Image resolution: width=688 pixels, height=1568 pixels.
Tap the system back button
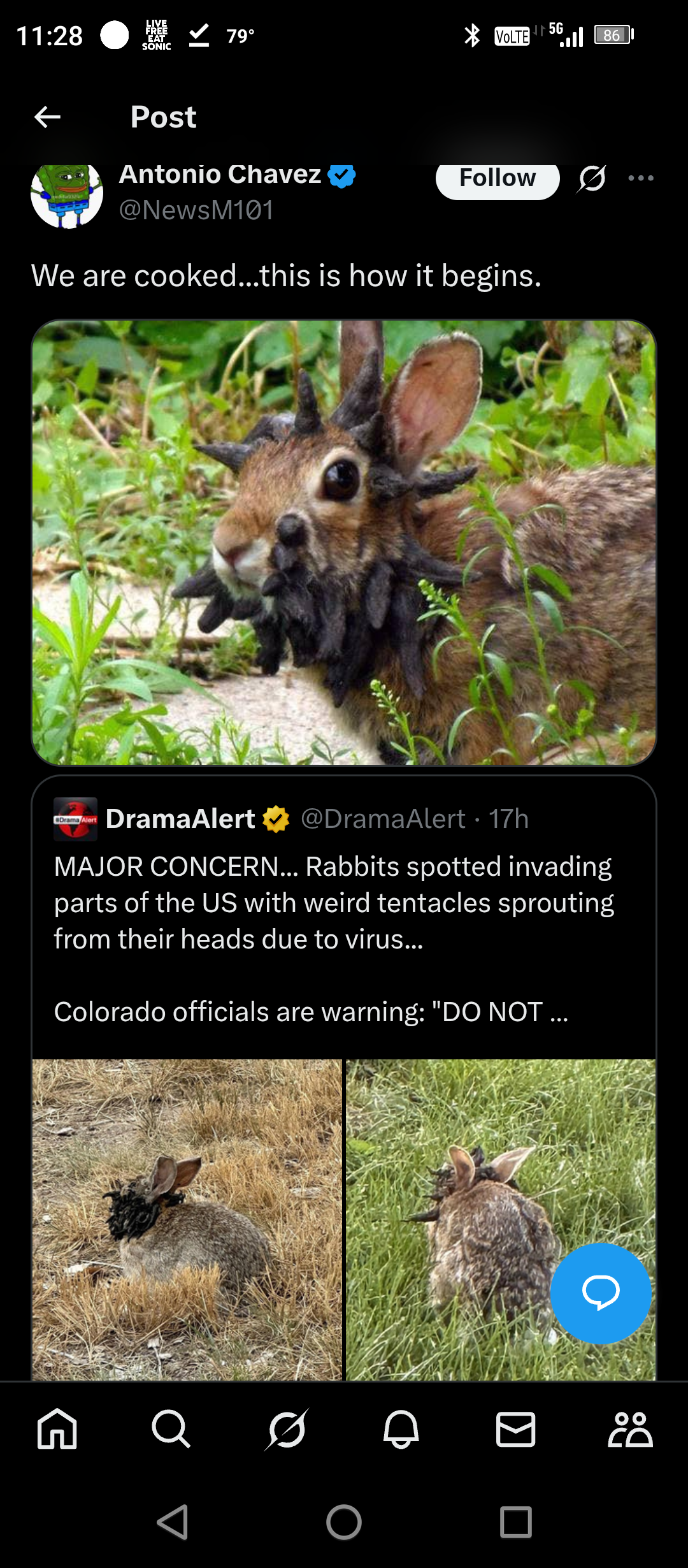coord(173,1522)
